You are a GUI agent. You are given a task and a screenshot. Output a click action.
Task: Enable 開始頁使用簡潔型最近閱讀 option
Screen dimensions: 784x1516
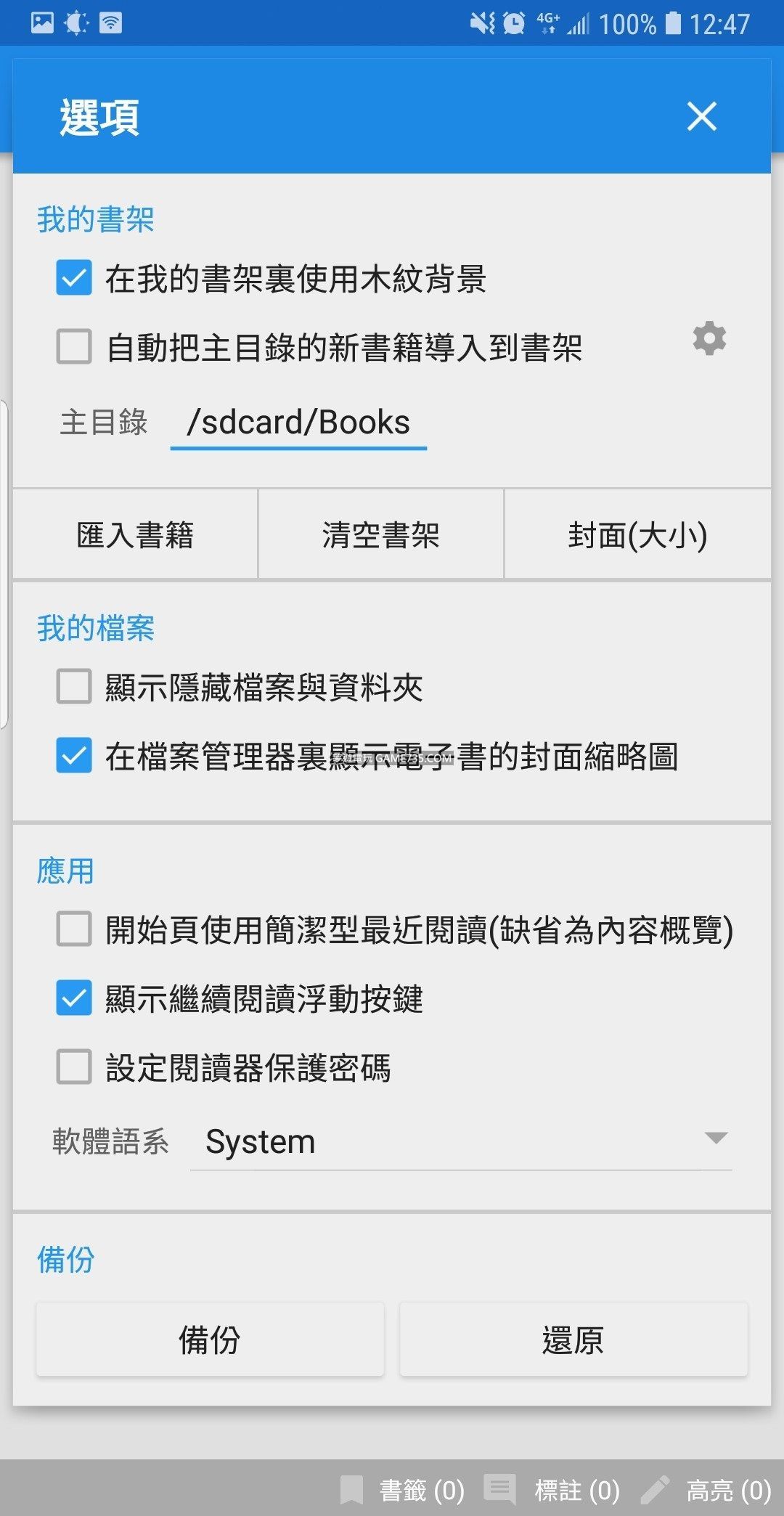[74, 929]
